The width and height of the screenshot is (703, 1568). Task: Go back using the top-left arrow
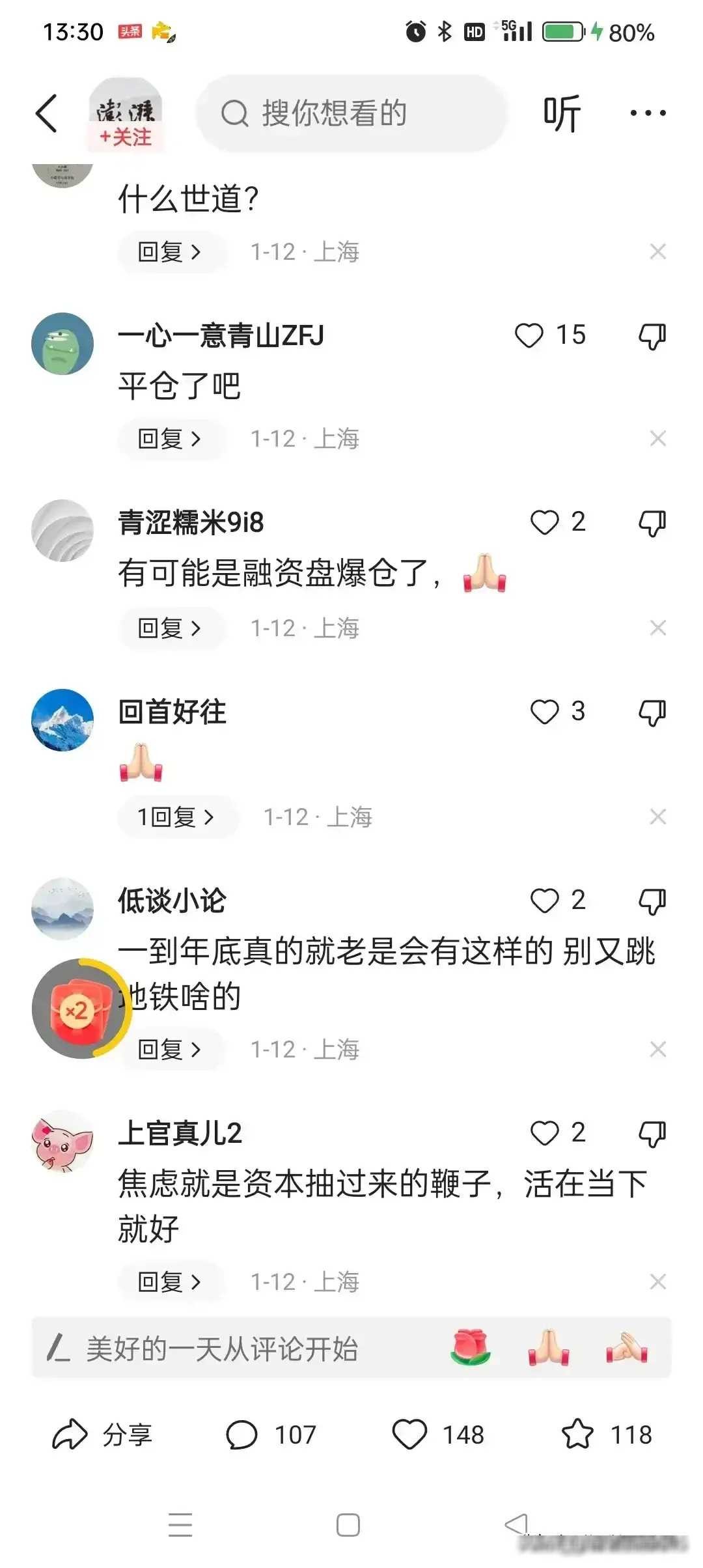(47, 113)
